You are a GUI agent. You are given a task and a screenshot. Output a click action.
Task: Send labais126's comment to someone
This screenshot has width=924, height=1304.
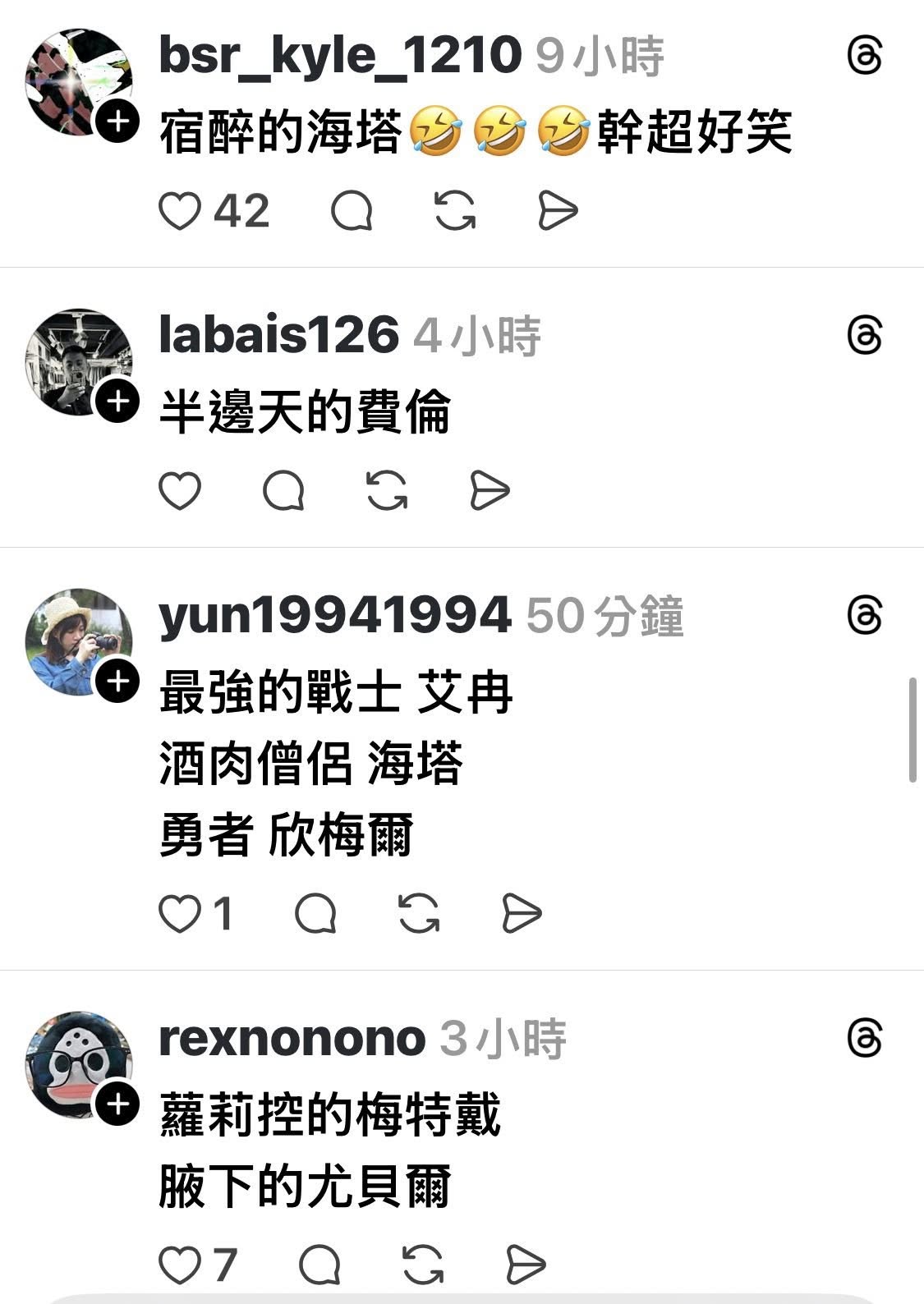(x=490, y=491)
